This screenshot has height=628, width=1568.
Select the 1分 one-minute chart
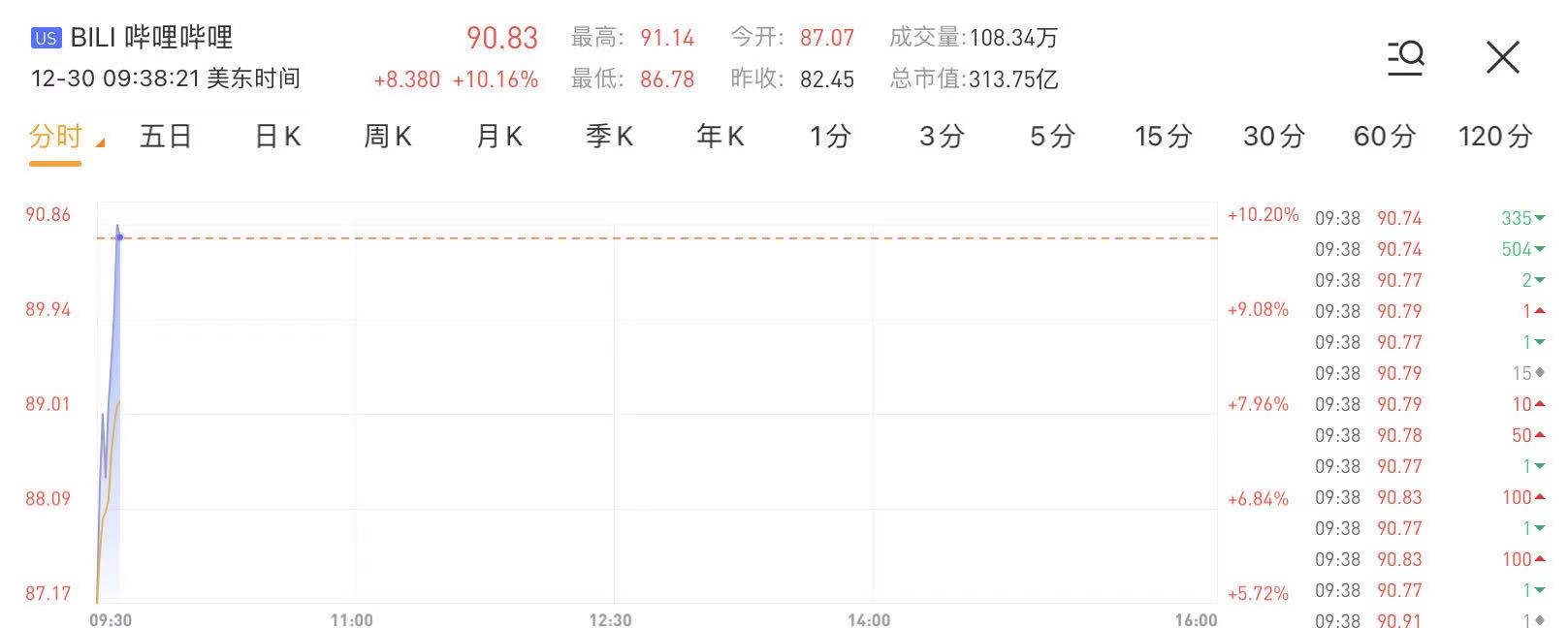830,137
